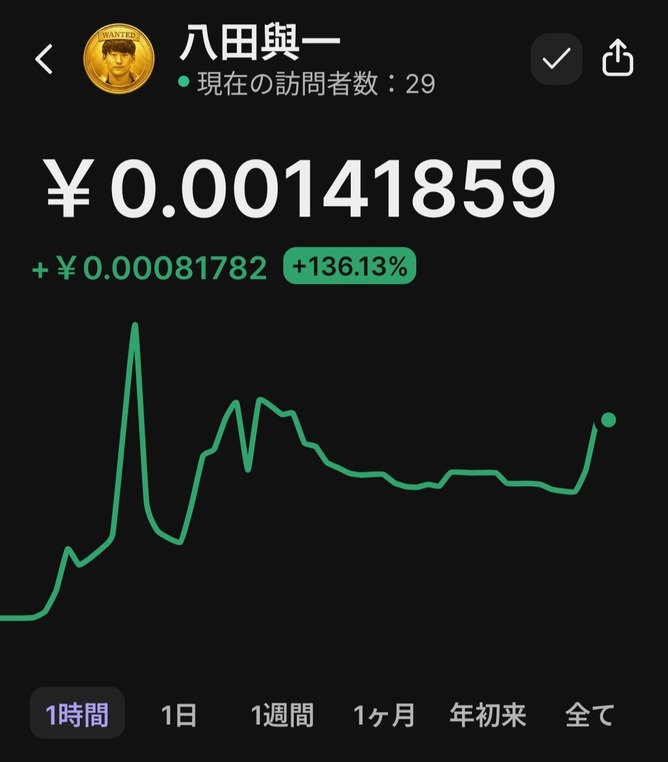Show the 1週間 chart
Viewport: 668px width, 762px height.
282,715
